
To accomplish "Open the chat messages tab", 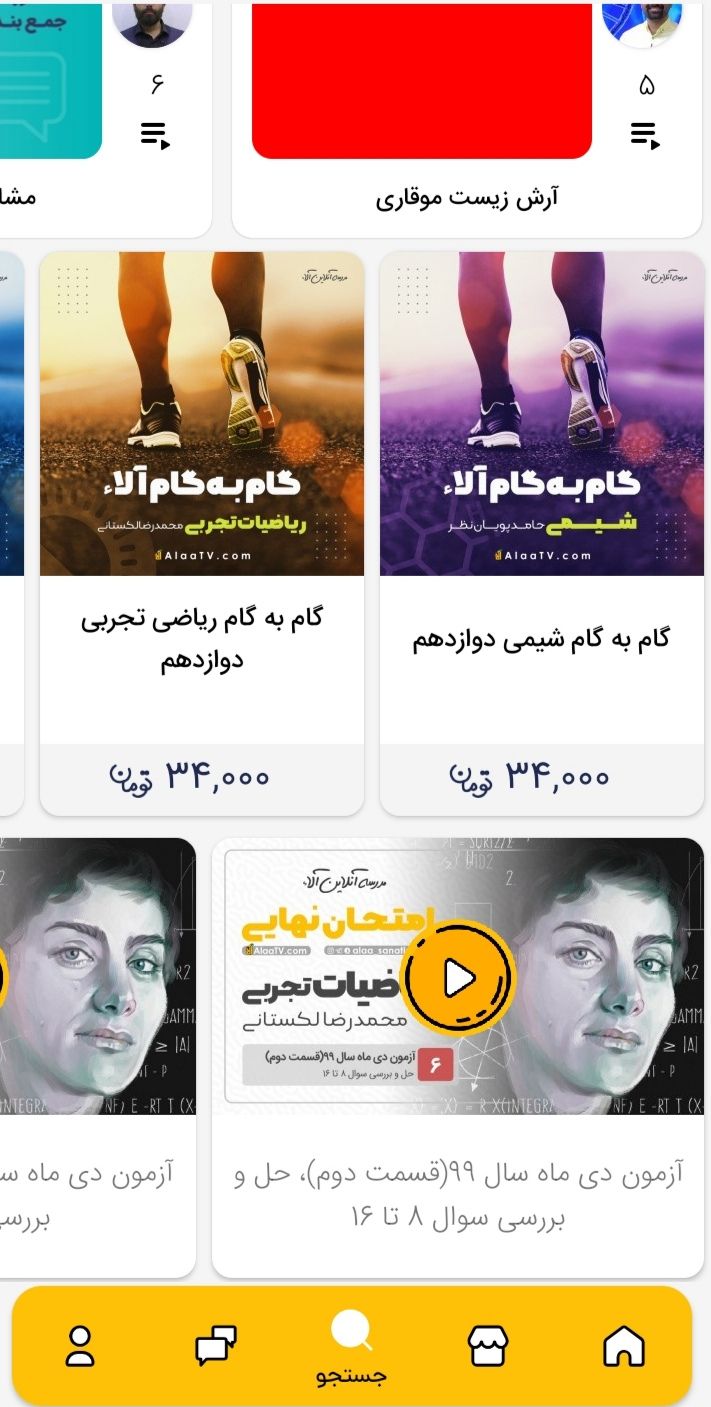I will pos(215,1346).
